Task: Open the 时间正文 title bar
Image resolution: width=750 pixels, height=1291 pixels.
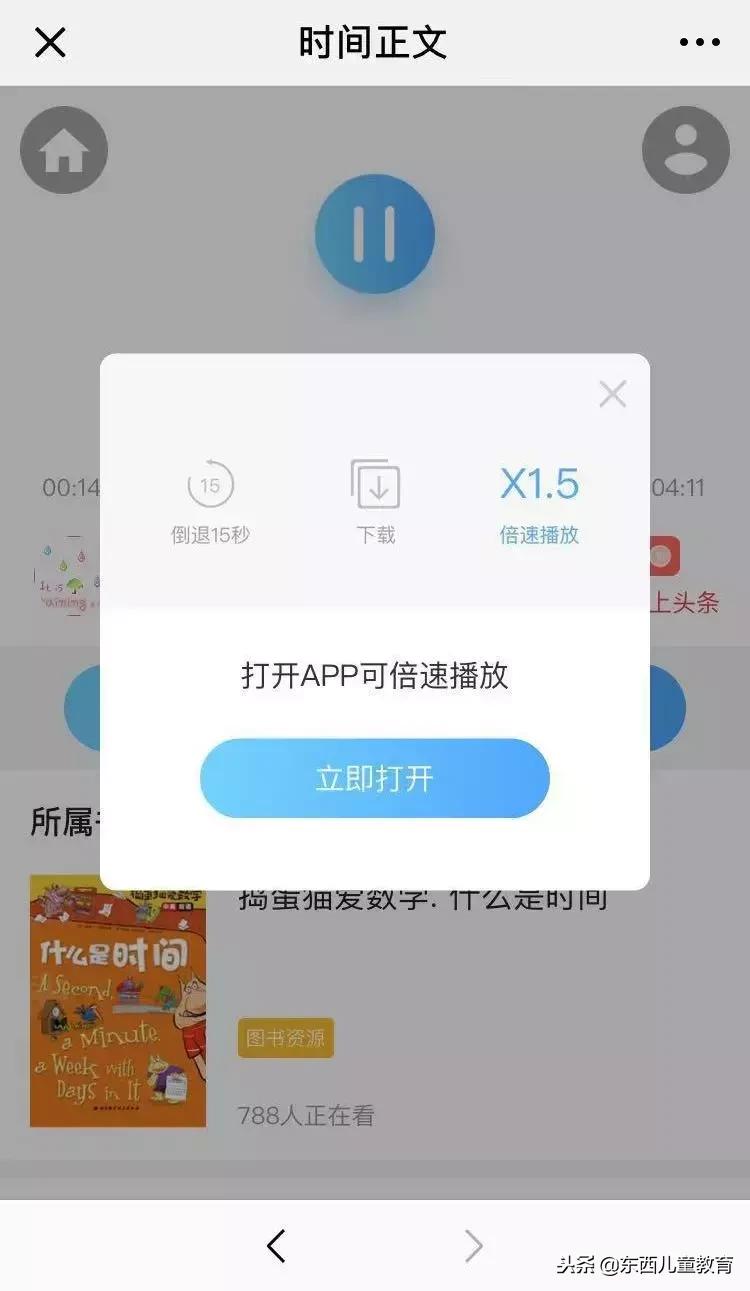Action: tap(375, 42)
